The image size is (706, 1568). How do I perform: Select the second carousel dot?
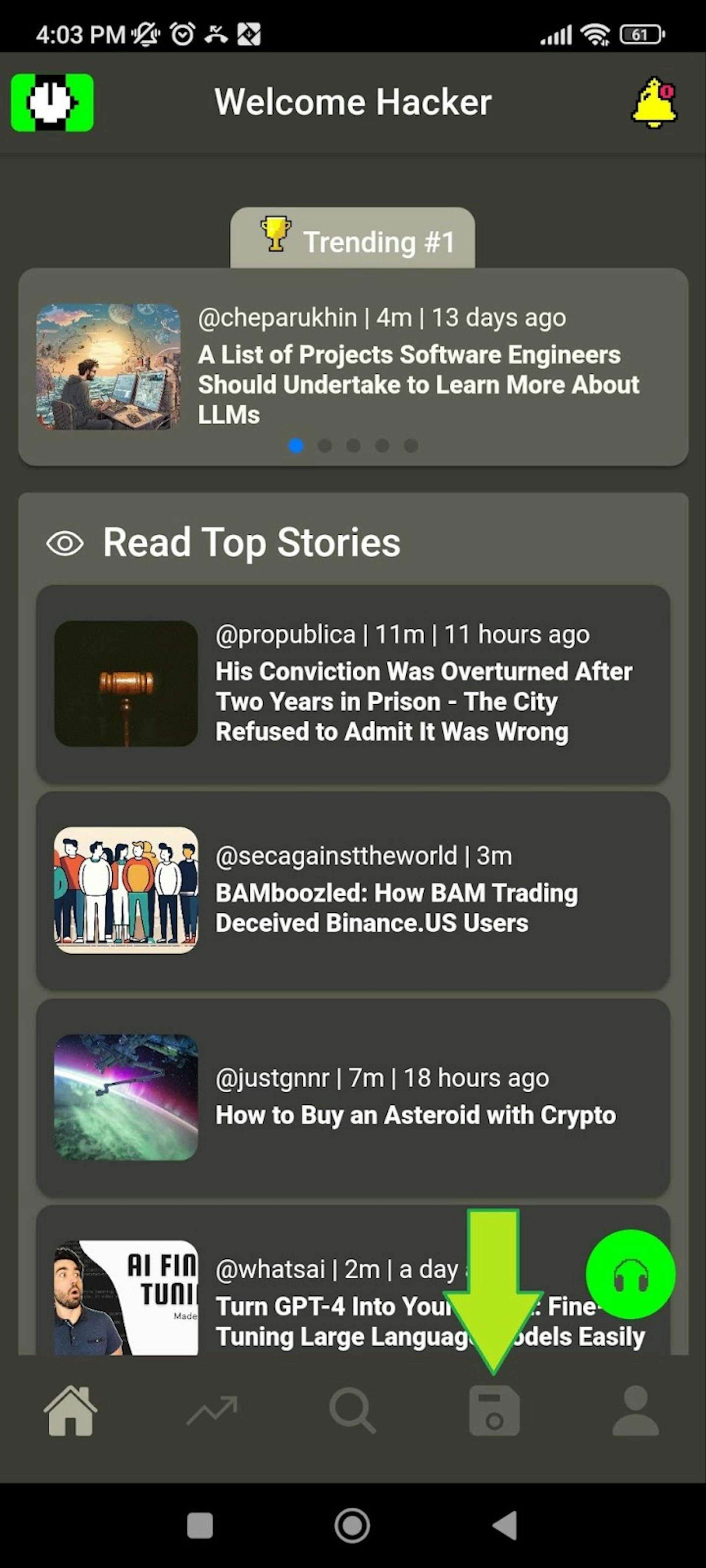pyautogui.click(x=325, y=446)
